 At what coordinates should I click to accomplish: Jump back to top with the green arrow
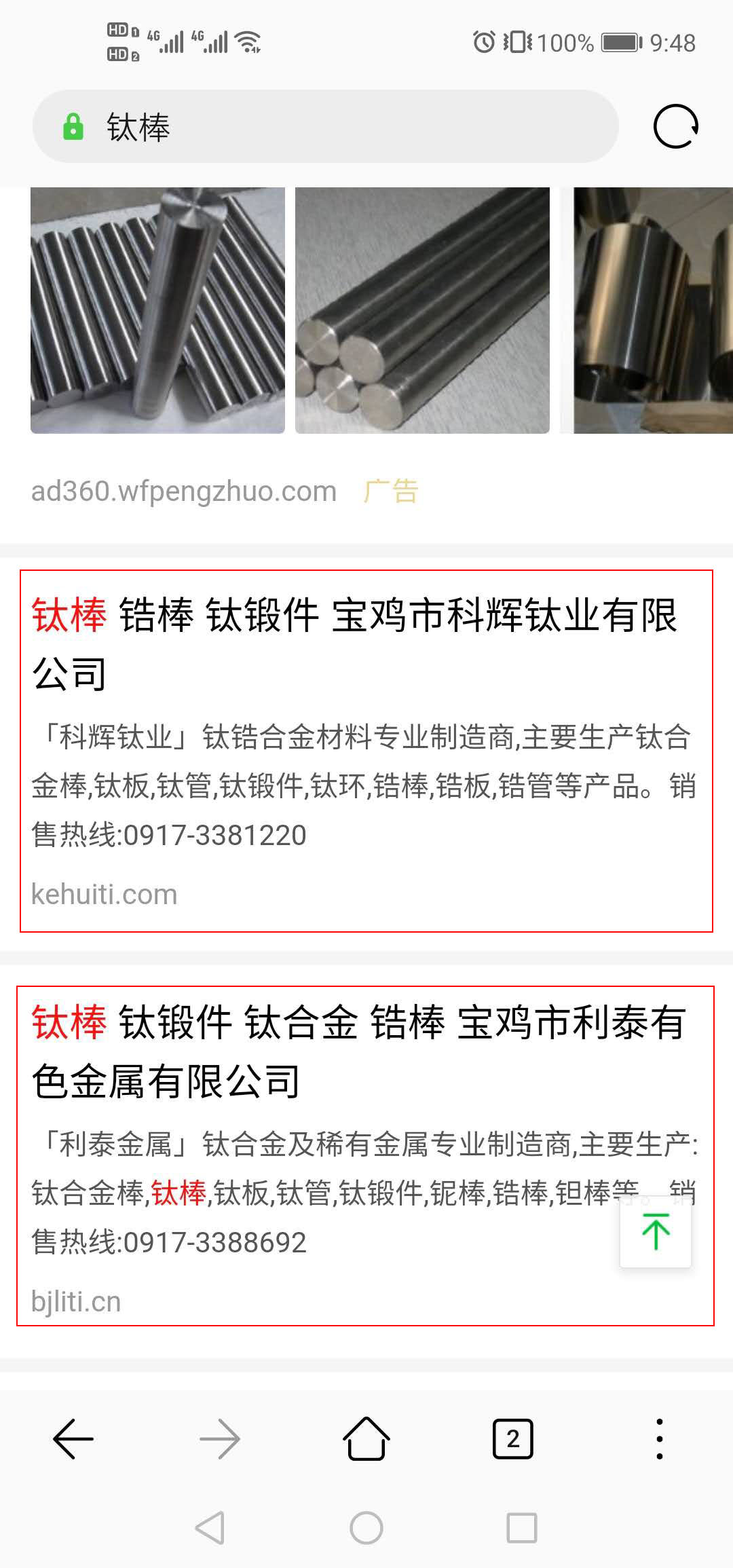click(656, 1232)
